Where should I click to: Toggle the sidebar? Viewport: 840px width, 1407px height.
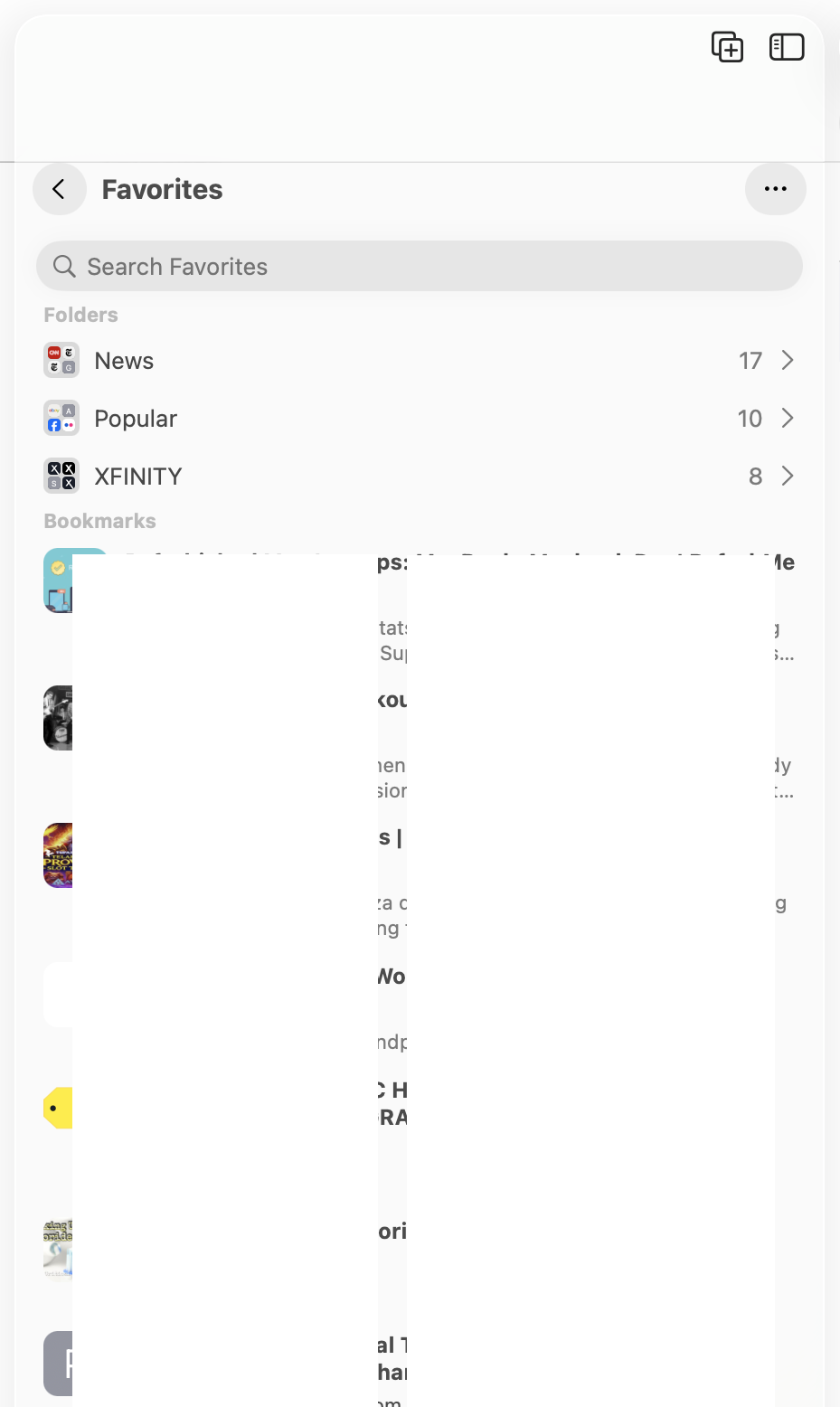[x=786, y=47]
